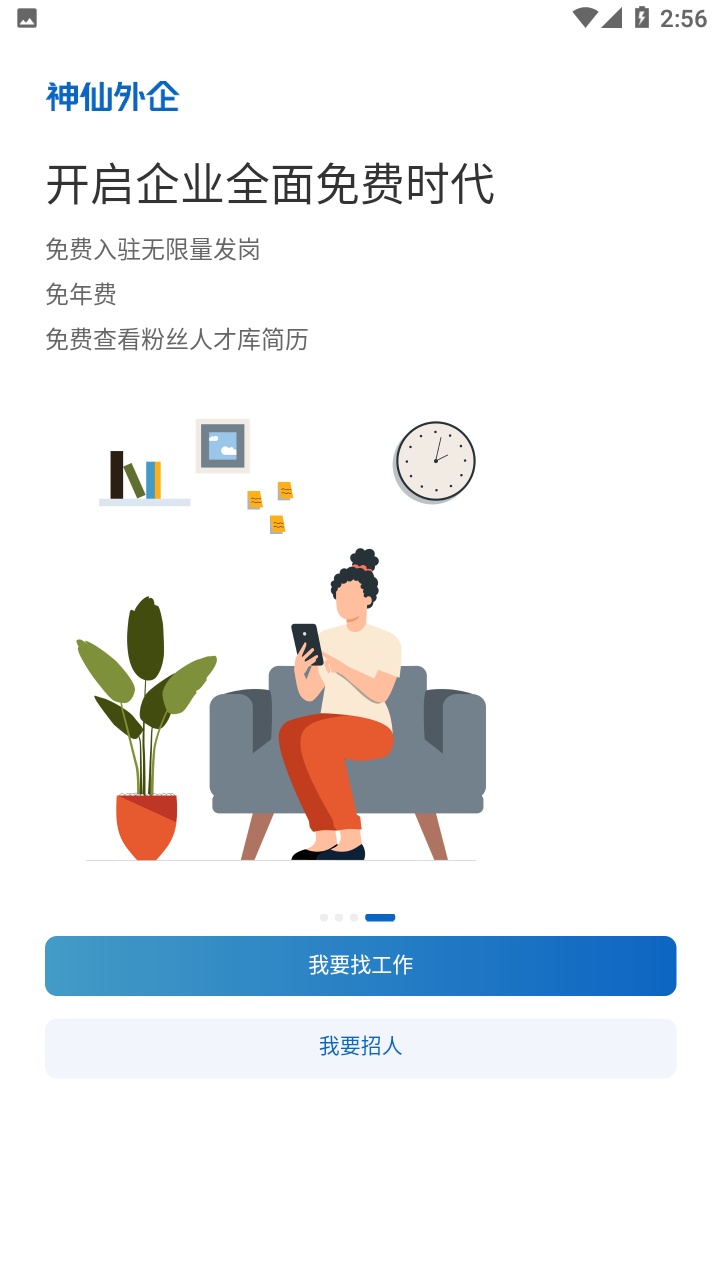The height and width of the screenshot is (1280, 720).
Task: Select the 我要招人 button
Action: [x=360, y=1047]
